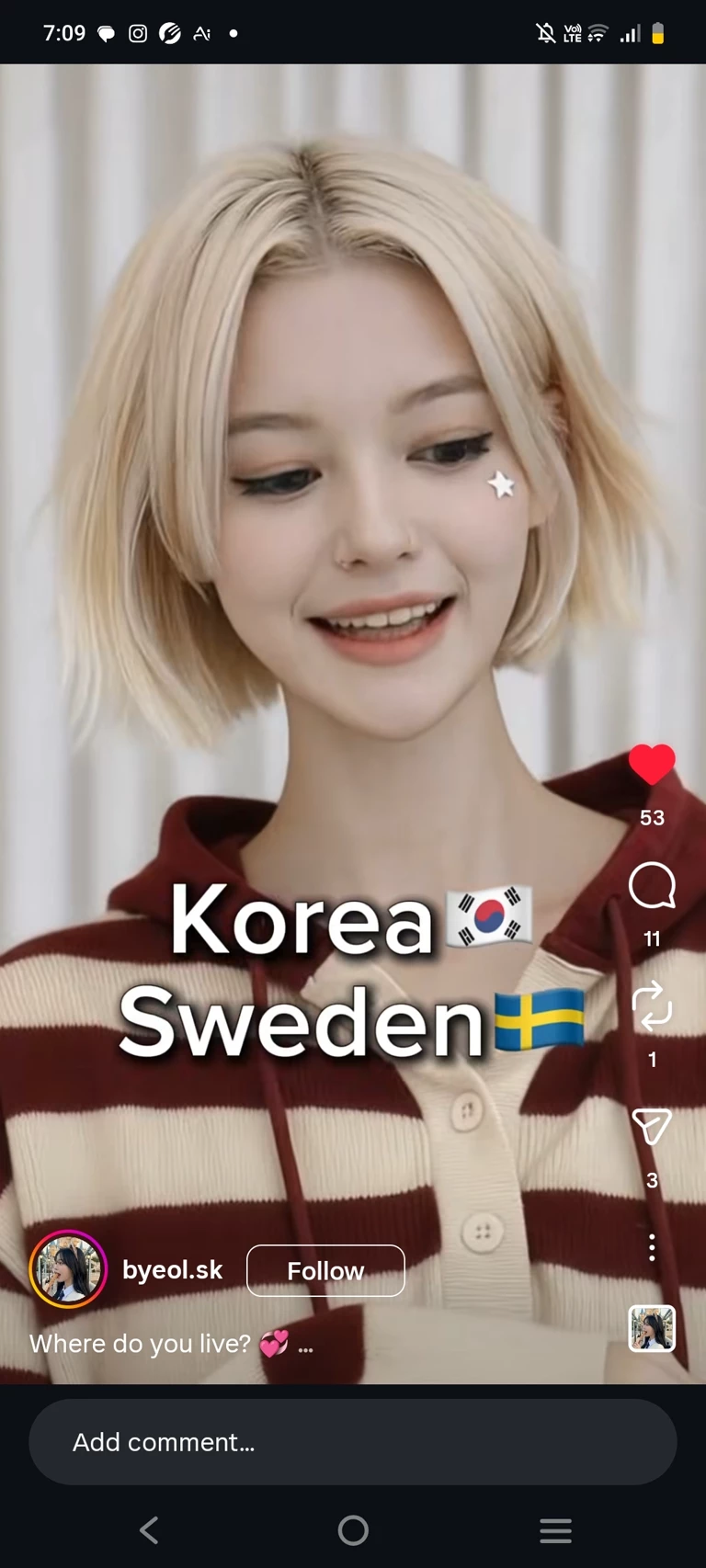
Task: Go to the home screen via home button
Action: [x=353, y=1530]
